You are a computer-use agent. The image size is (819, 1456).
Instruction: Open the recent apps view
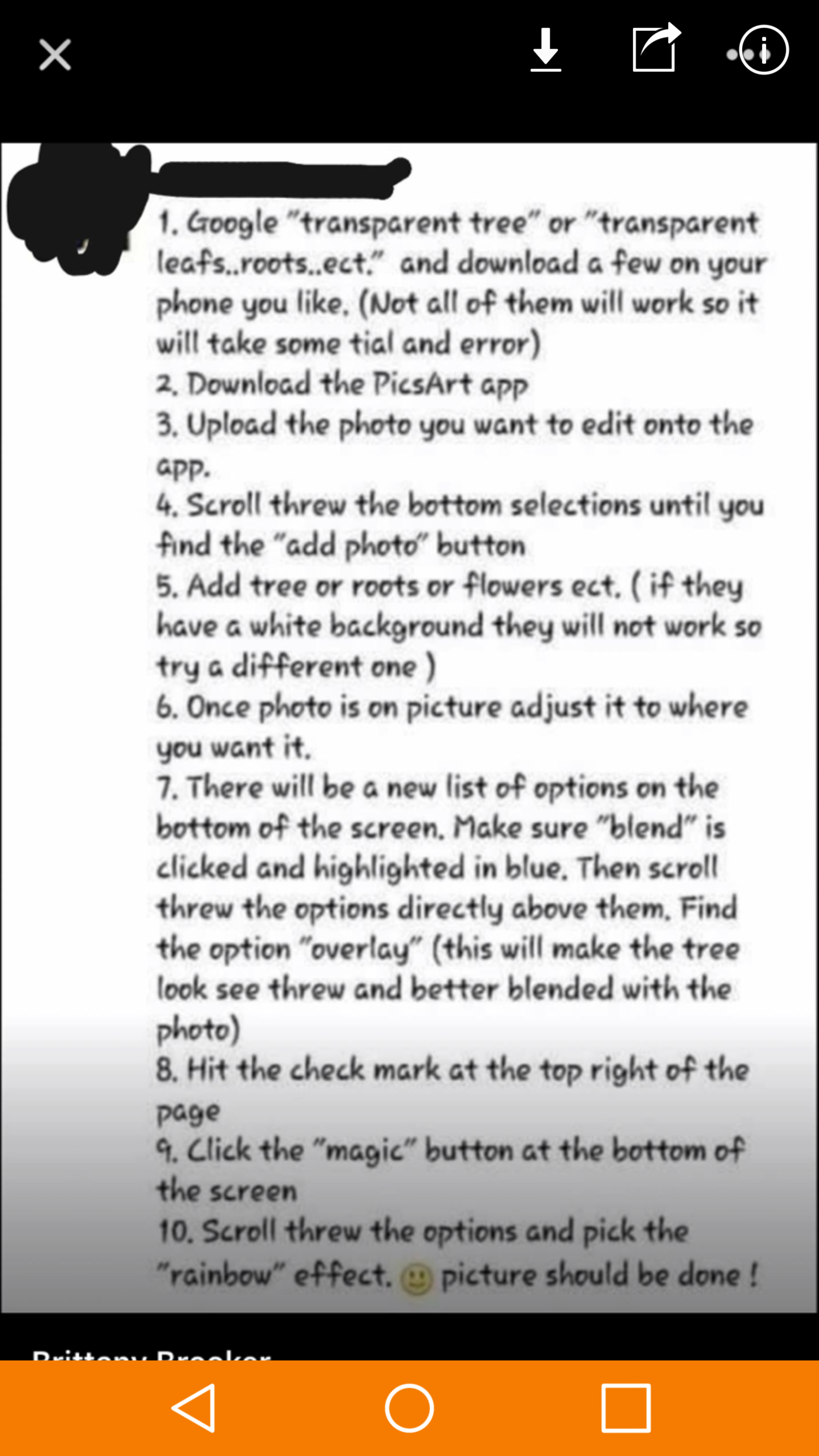point(625,1408)
